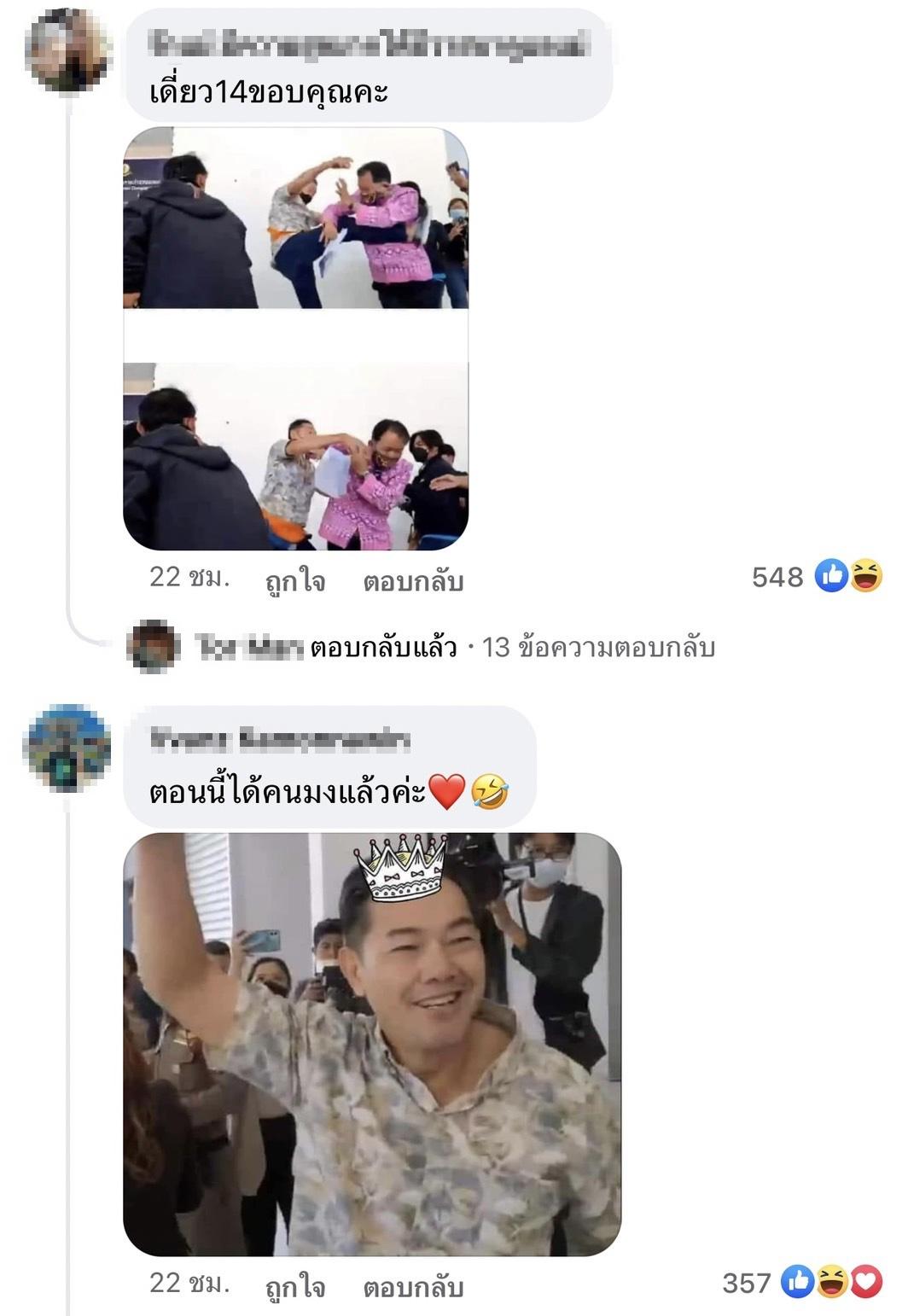Open the crowned man photo

(x=372, y=1044)
